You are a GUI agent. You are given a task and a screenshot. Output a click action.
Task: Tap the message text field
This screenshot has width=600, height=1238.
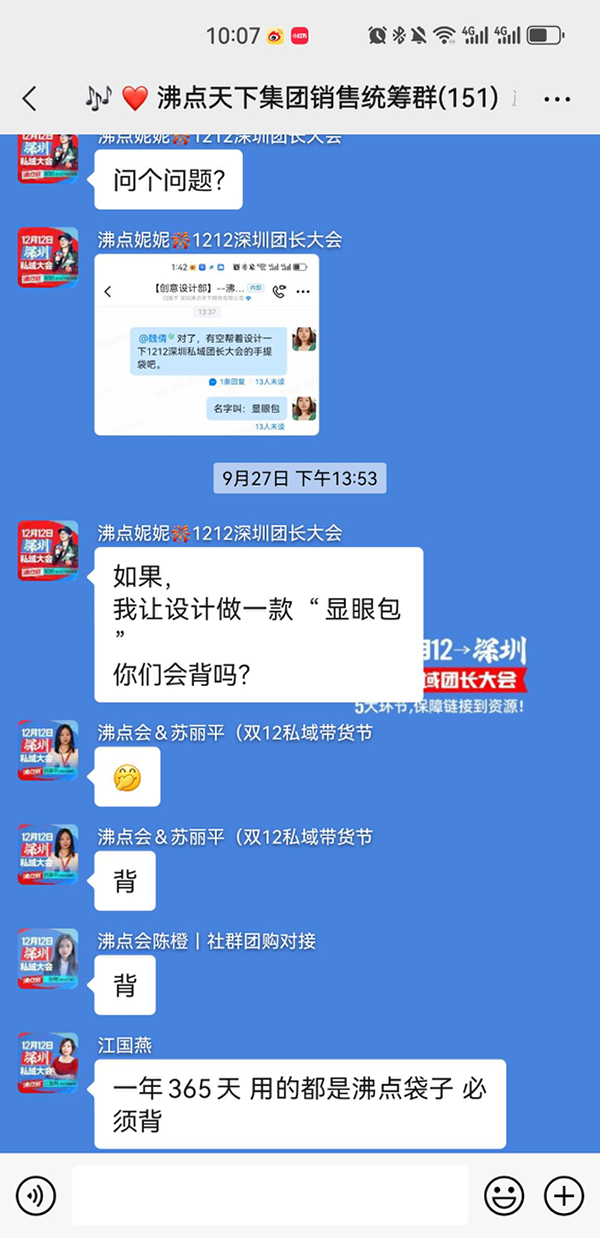click(270, 1195)
